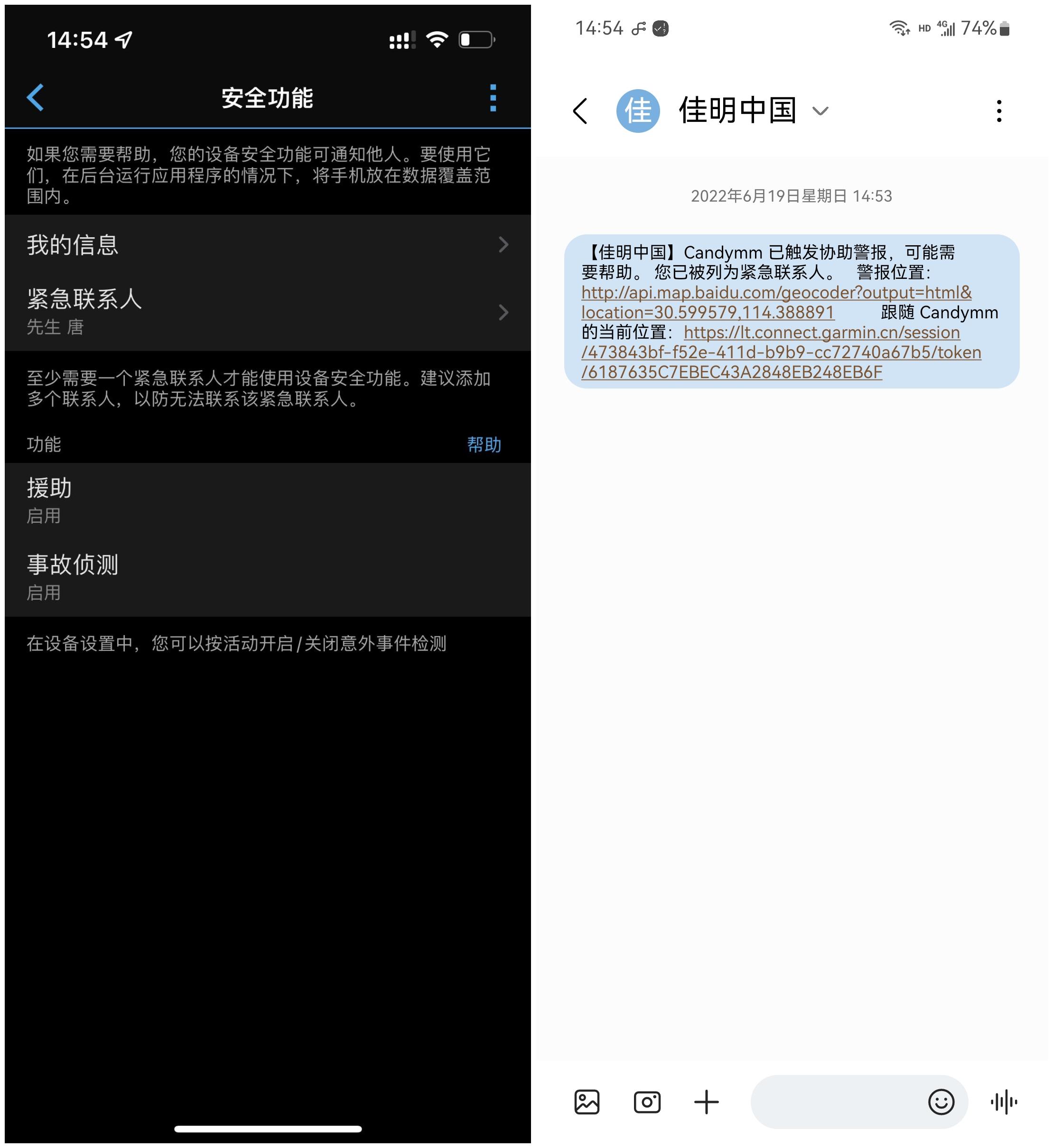Open the blue overflow menu on 安全功能

(493, 98)
